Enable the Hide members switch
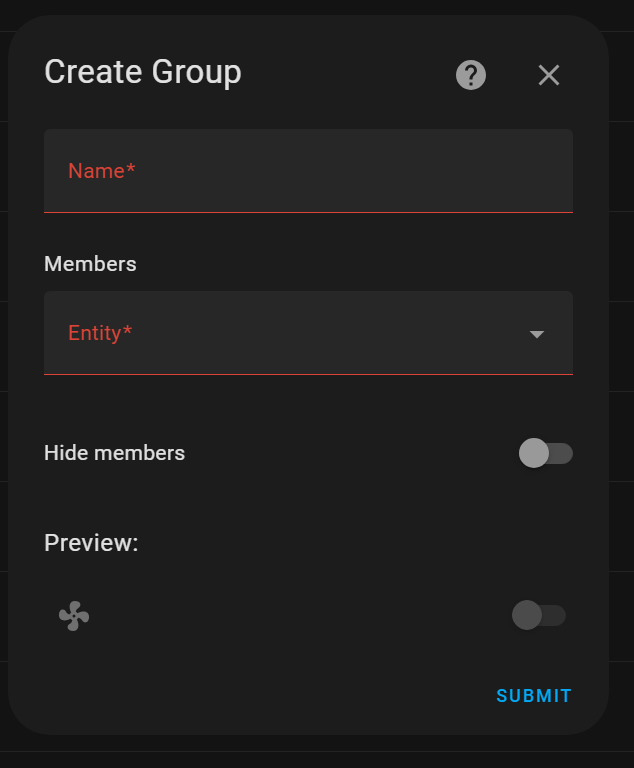634x768 pixels. 545,453
